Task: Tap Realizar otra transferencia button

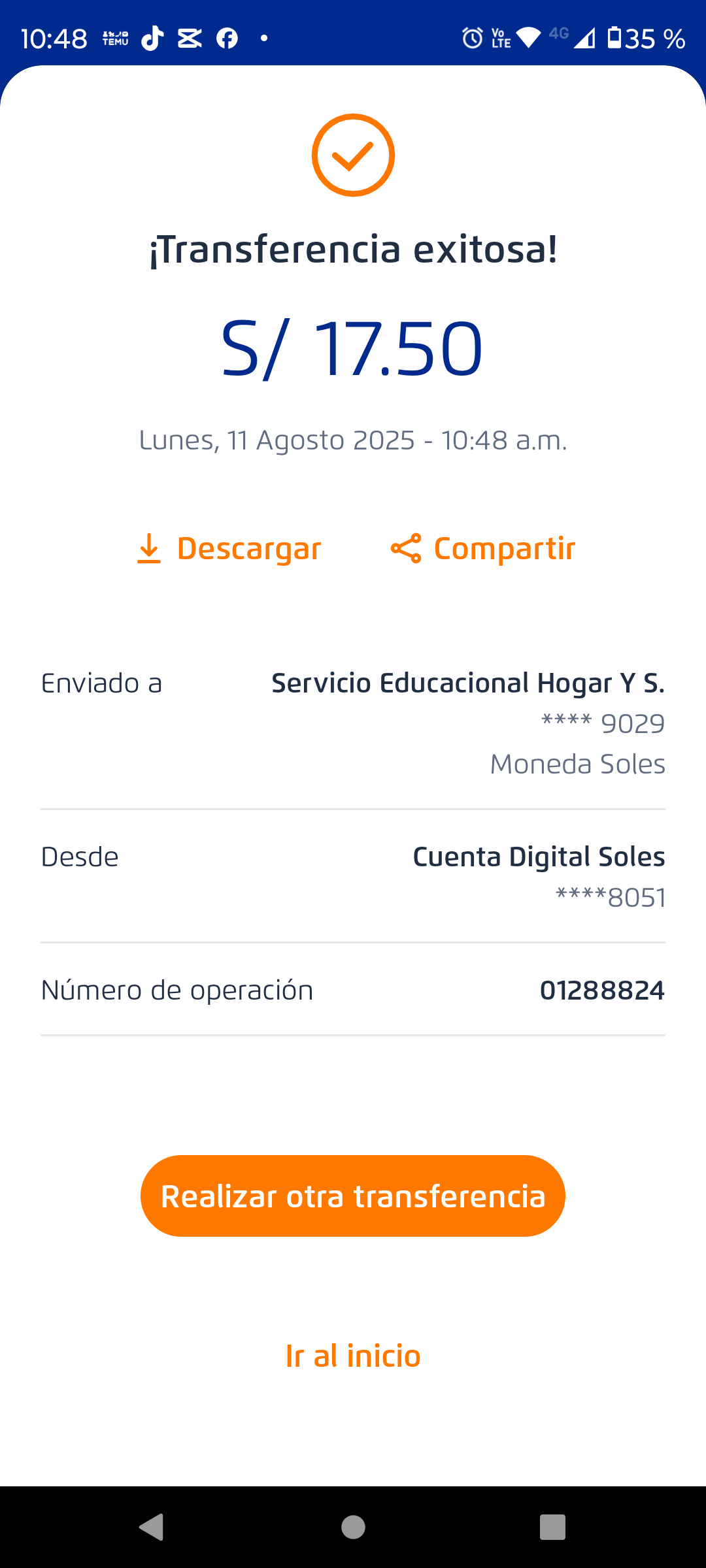Action: pyautogui.click(x=353, y=1196)
